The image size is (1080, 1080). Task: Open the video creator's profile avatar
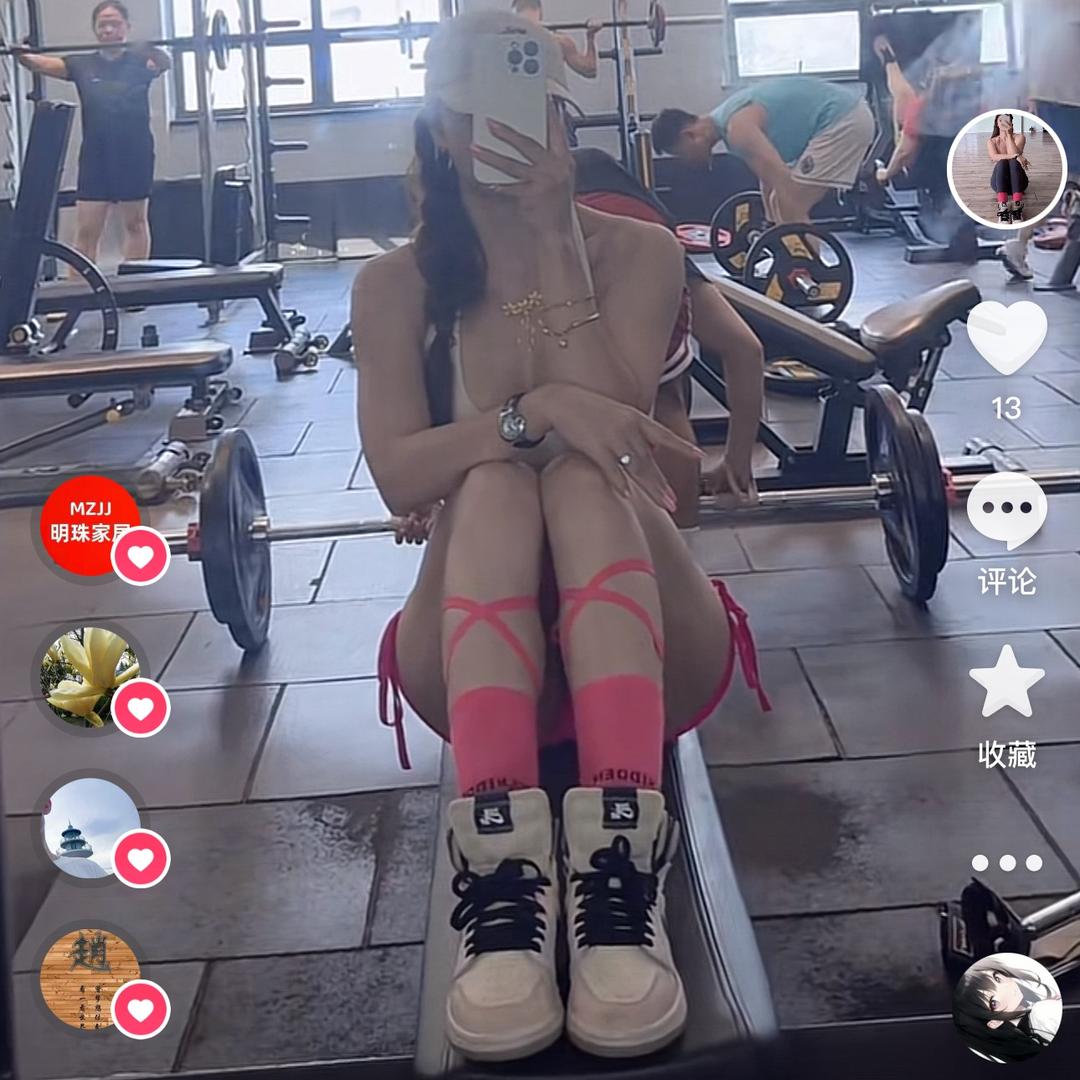click(x=1006, y=169)
